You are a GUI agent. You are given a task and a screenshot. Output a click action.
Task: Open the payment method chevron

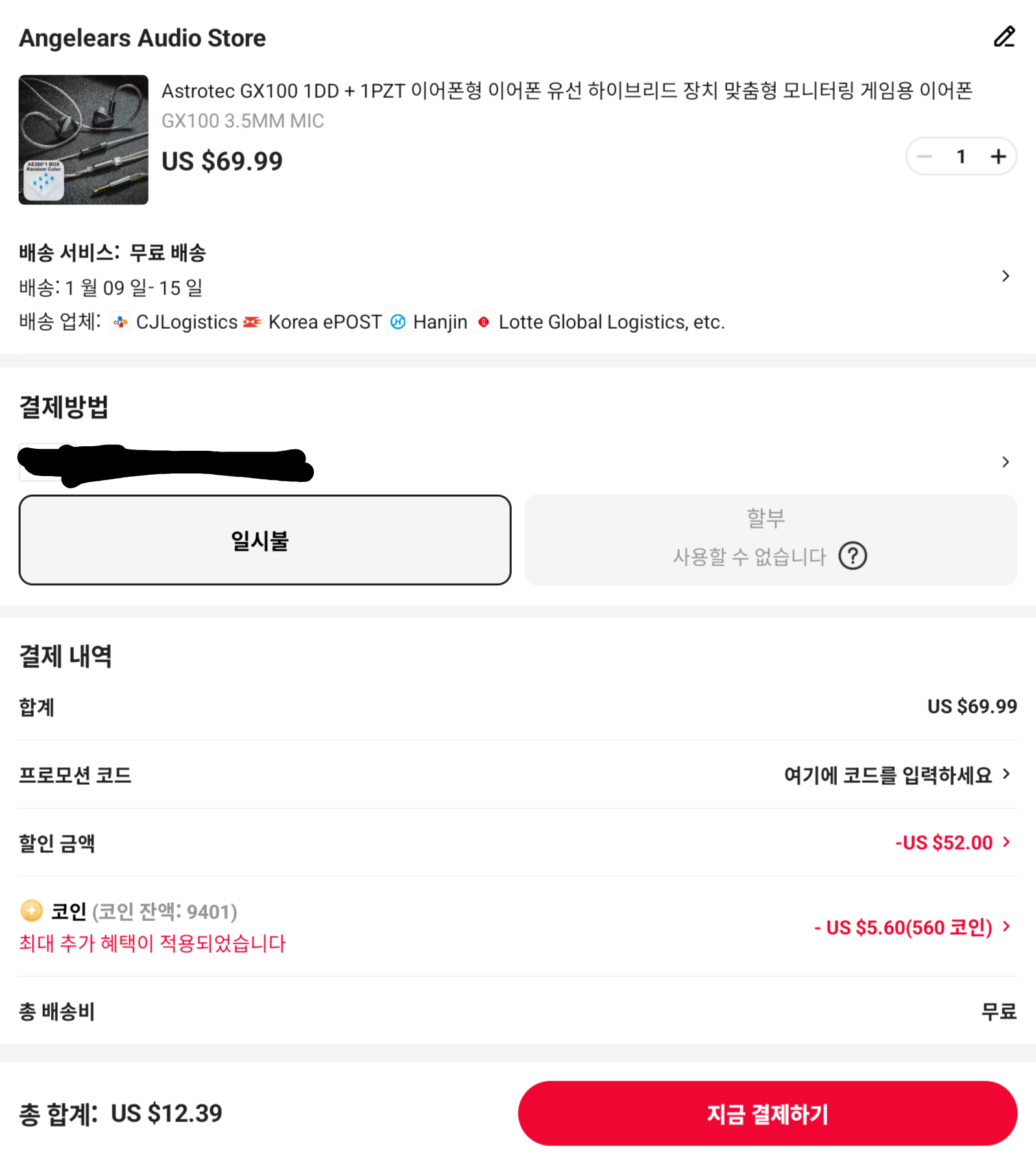pyautogui.click(x=1005, y=462)
